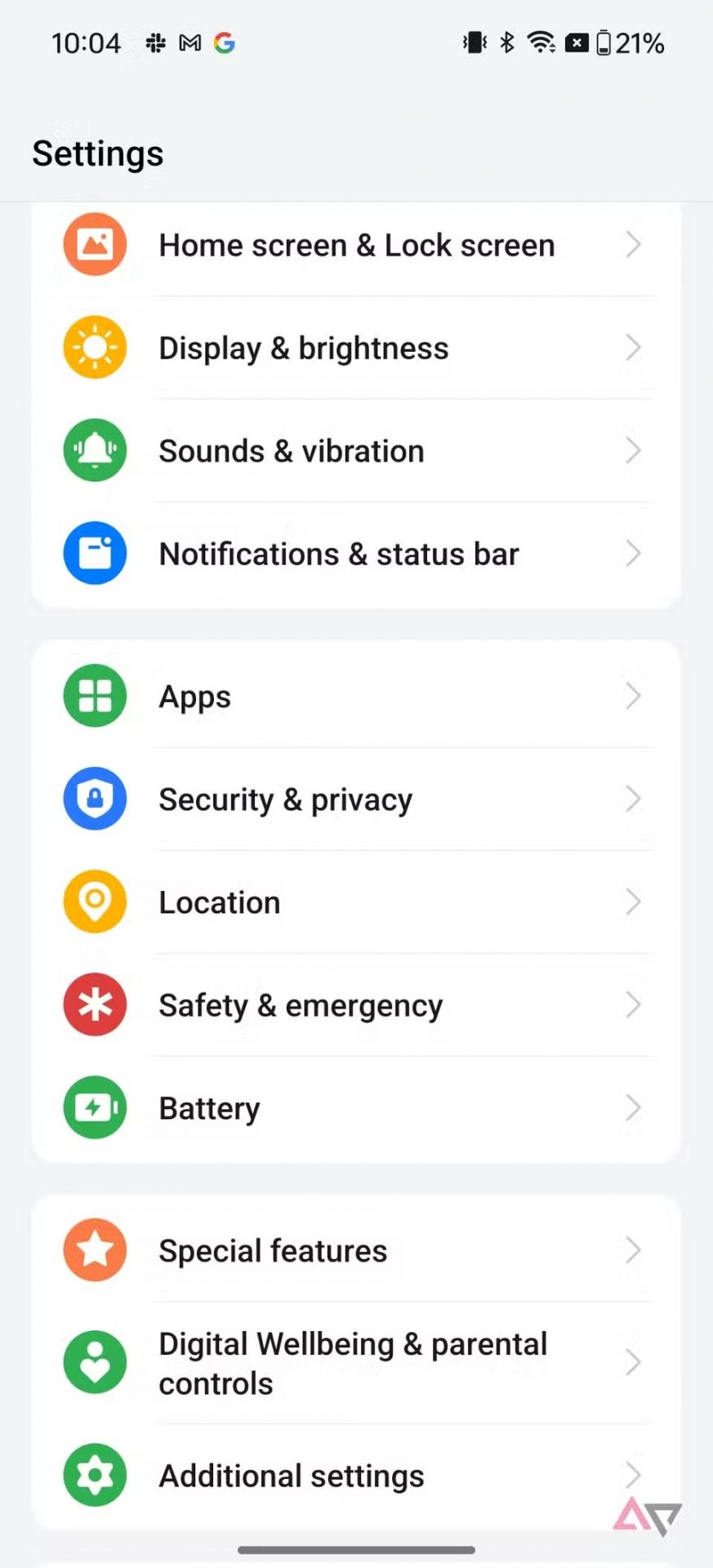This screenshot has width=713, height=1568.
Task: Open Location settings
Action: 356,902
